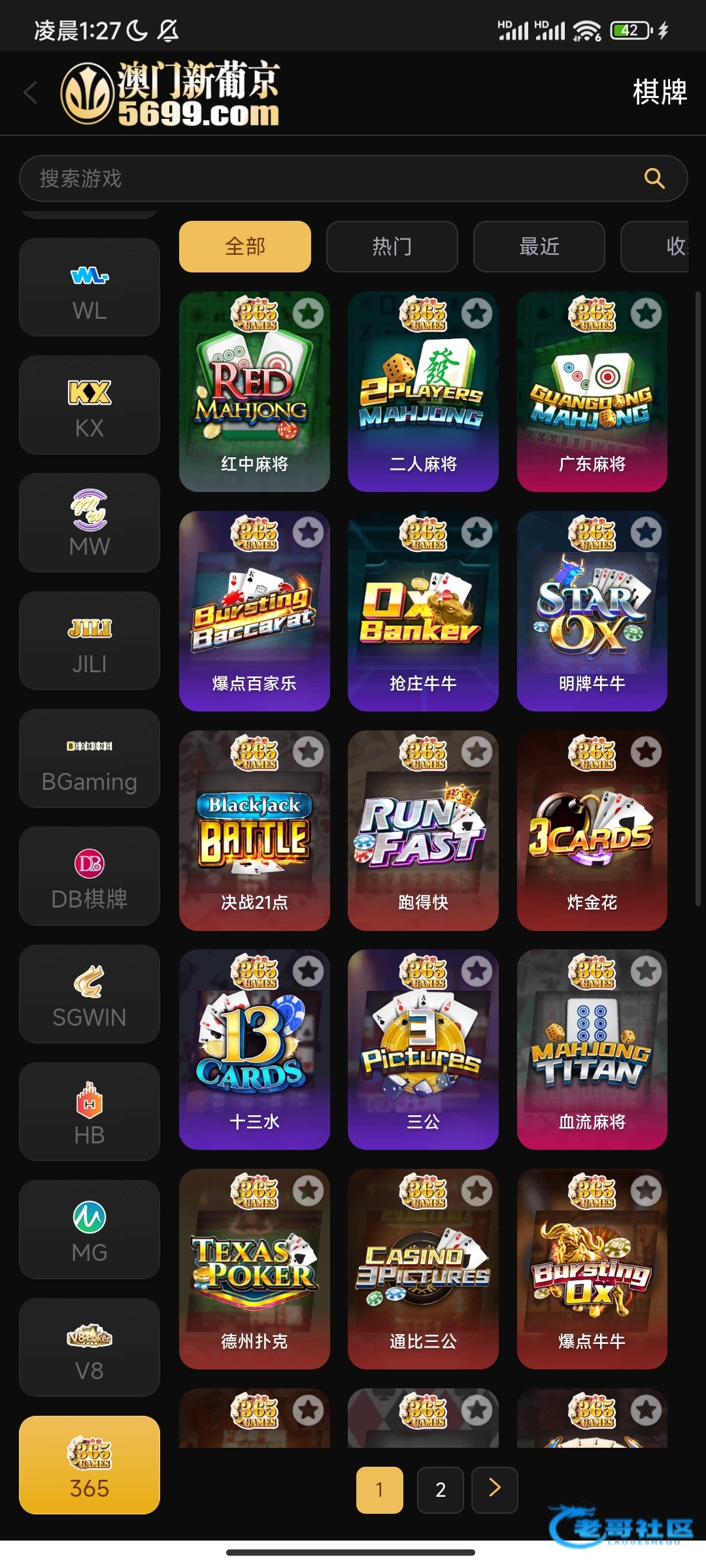Image resolution: width=706 pixels, height=1568 pixels.
Task: Play 抢庄牛牛
Action: 423,612
